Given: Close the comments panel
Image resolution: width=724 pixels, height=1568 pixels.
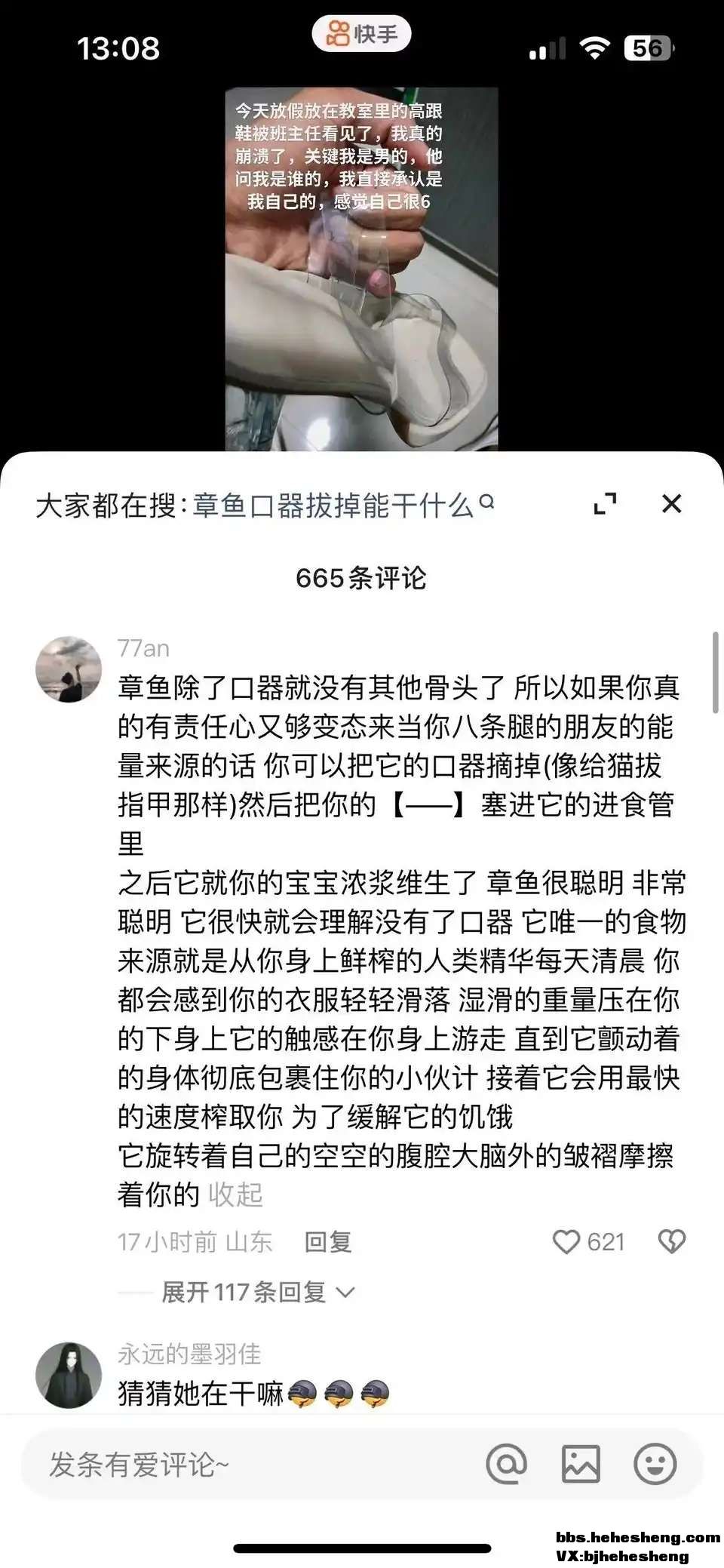Looking at the screenshot, I should coord(671,504).
